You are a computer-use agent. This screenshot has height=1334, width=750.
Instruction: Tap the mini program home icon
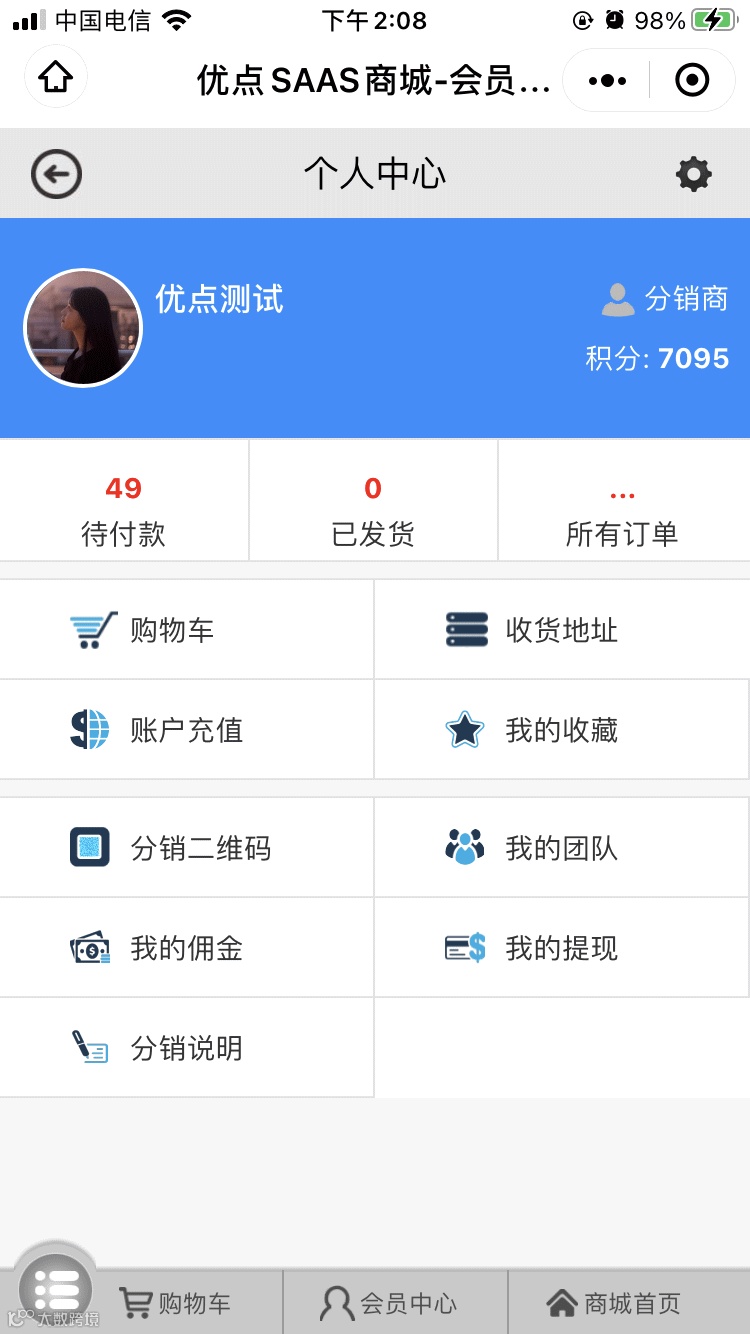56,77
